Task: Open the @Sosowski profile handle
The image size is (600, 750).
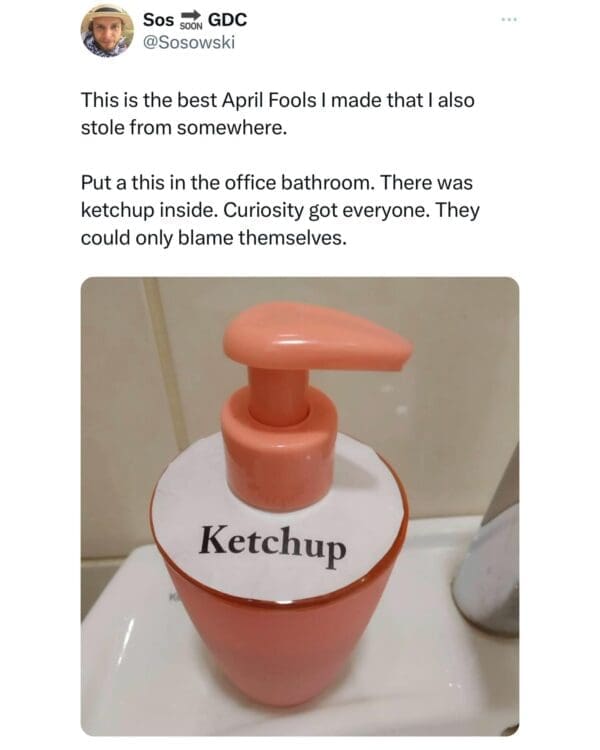Action: [x=189, y=44]
